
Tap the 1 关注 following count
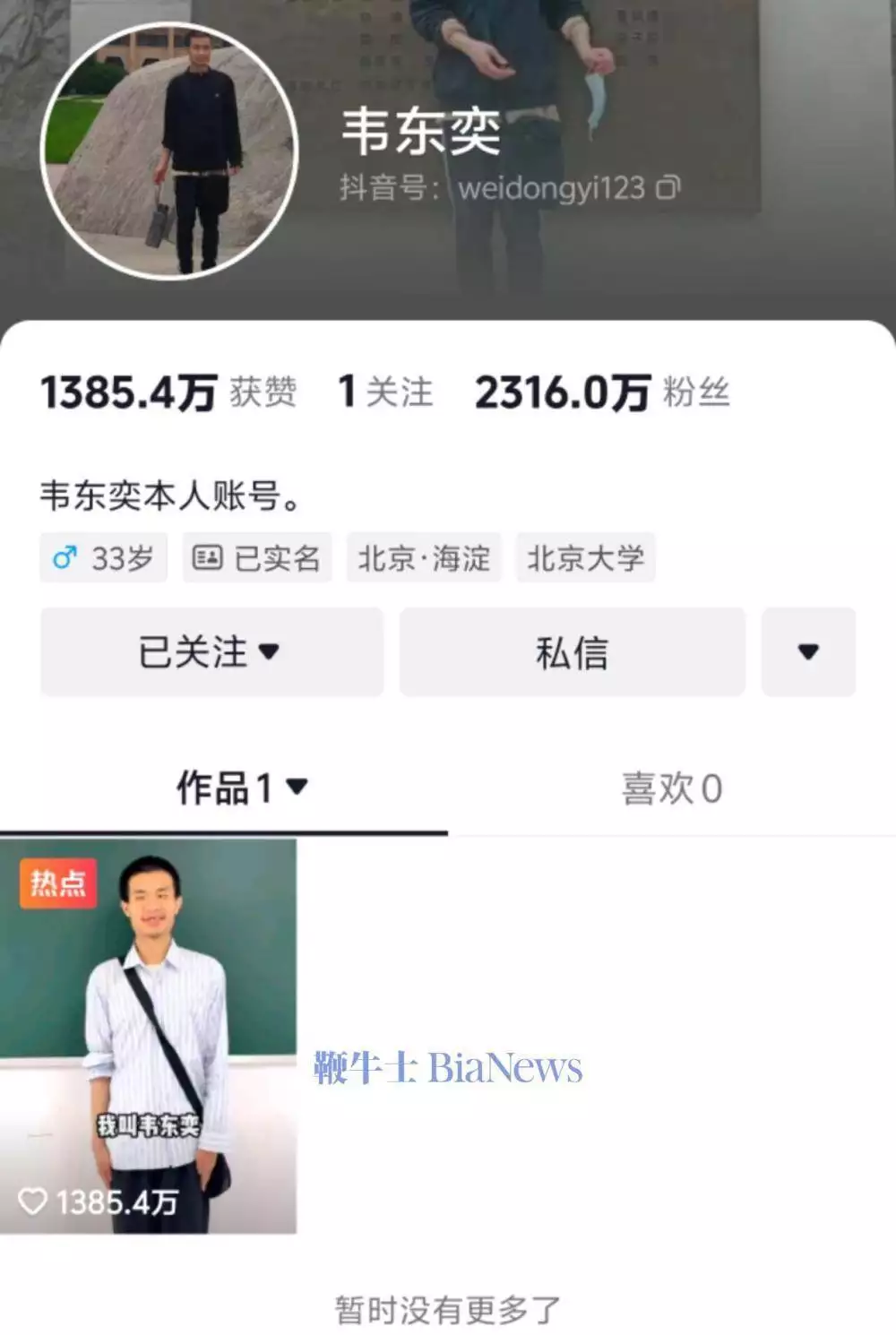[x=385, y=392]
